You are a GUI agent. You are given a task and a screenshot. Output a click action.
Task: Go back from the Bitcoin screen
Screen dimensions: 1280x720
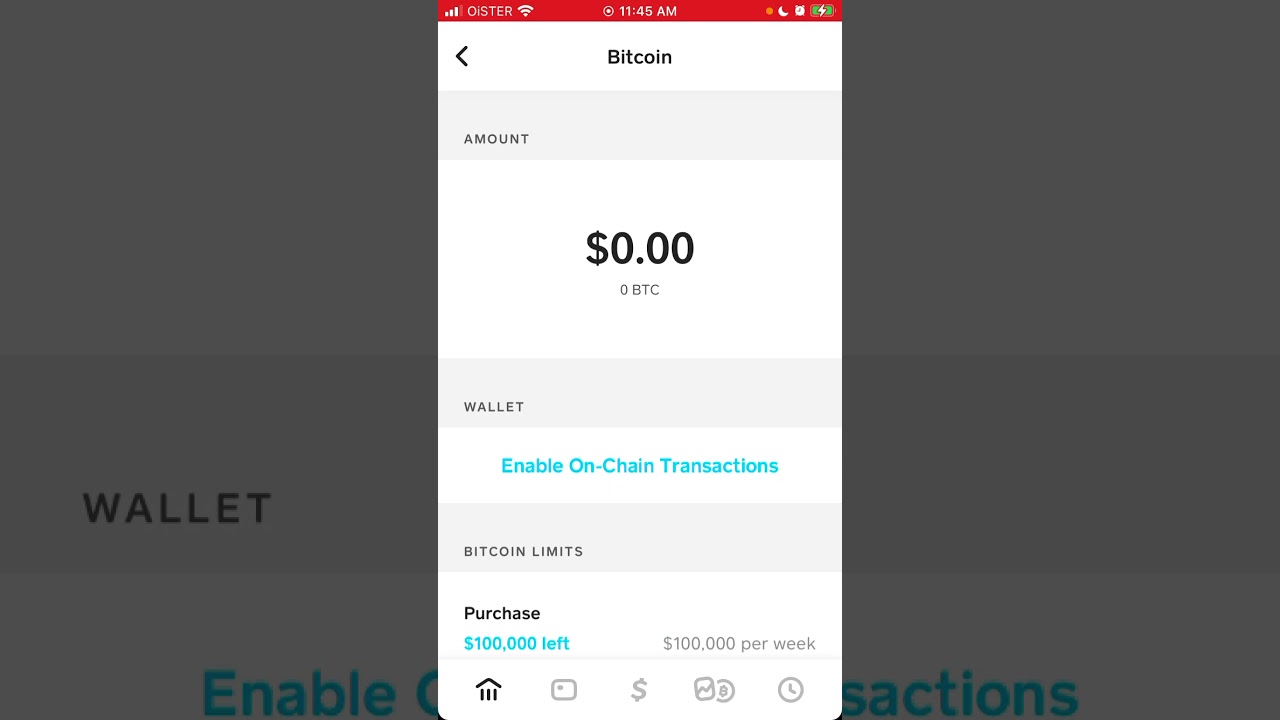[x=462, y=57]
